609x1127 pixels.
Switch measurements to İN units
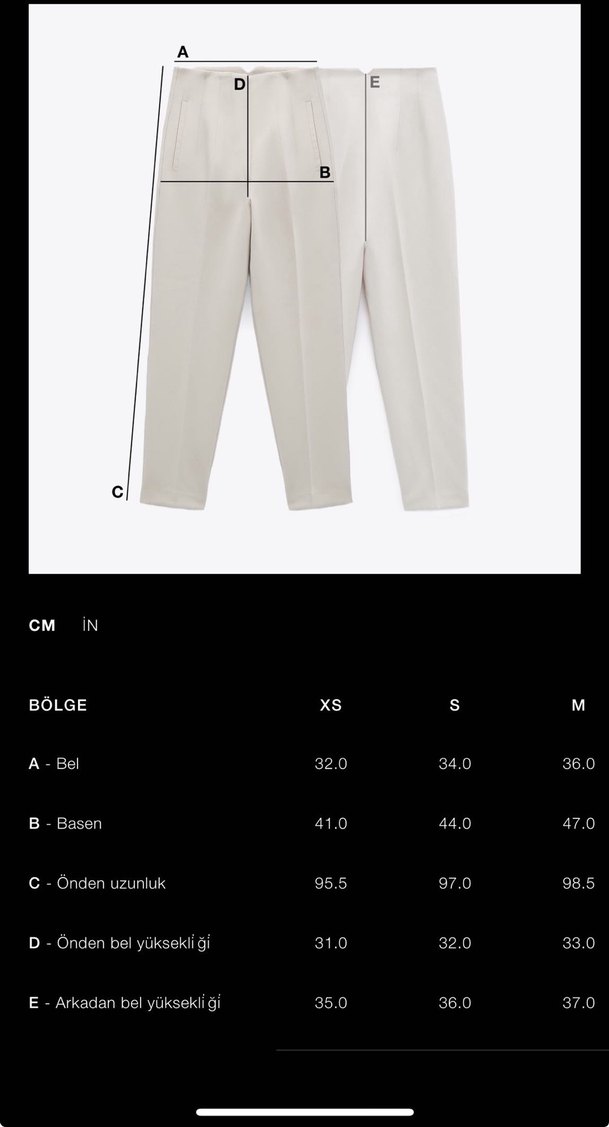click(x=90, y=626)
